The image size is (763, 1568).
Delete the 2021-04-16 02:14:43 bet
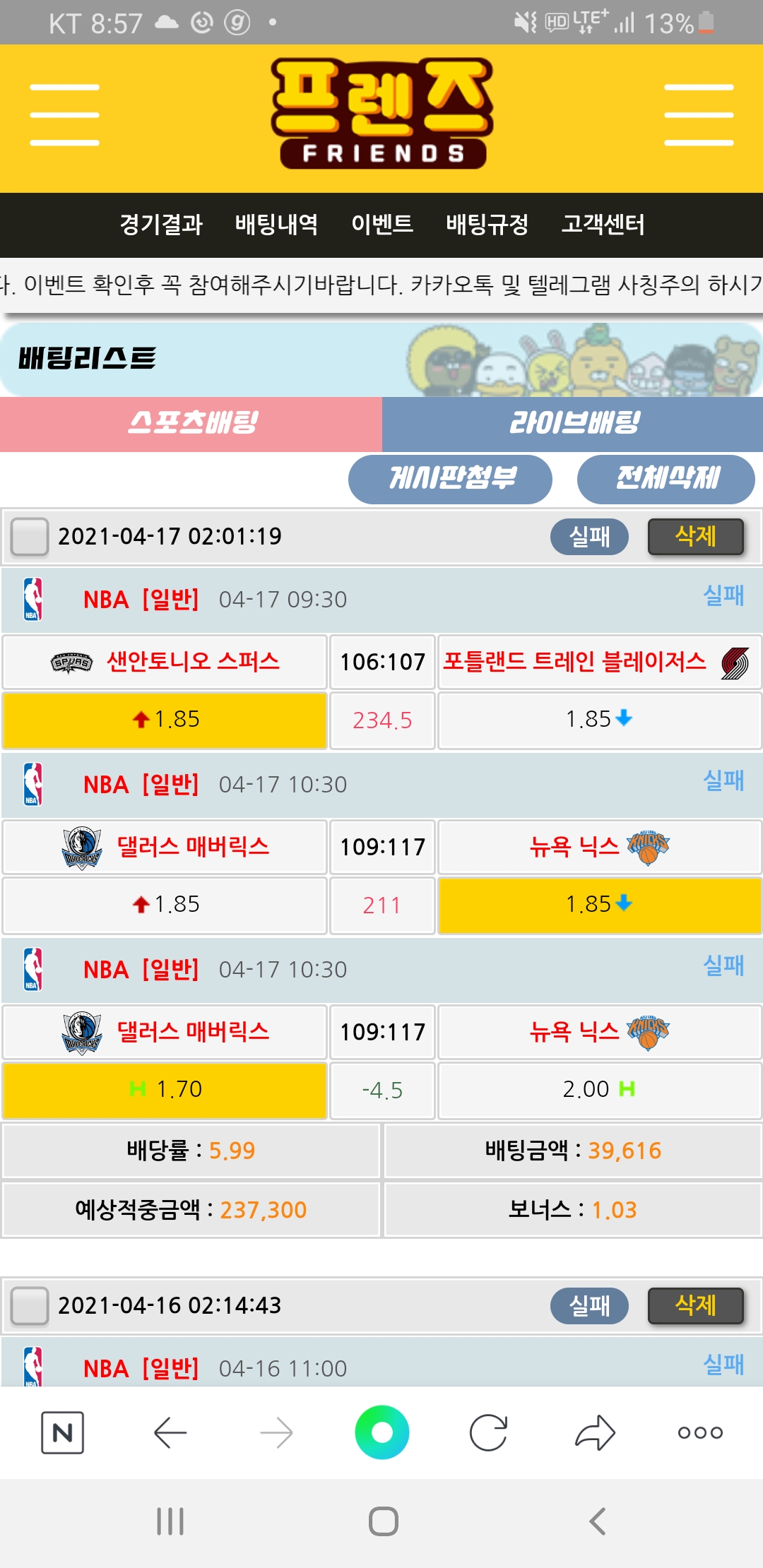point(695,1305)
